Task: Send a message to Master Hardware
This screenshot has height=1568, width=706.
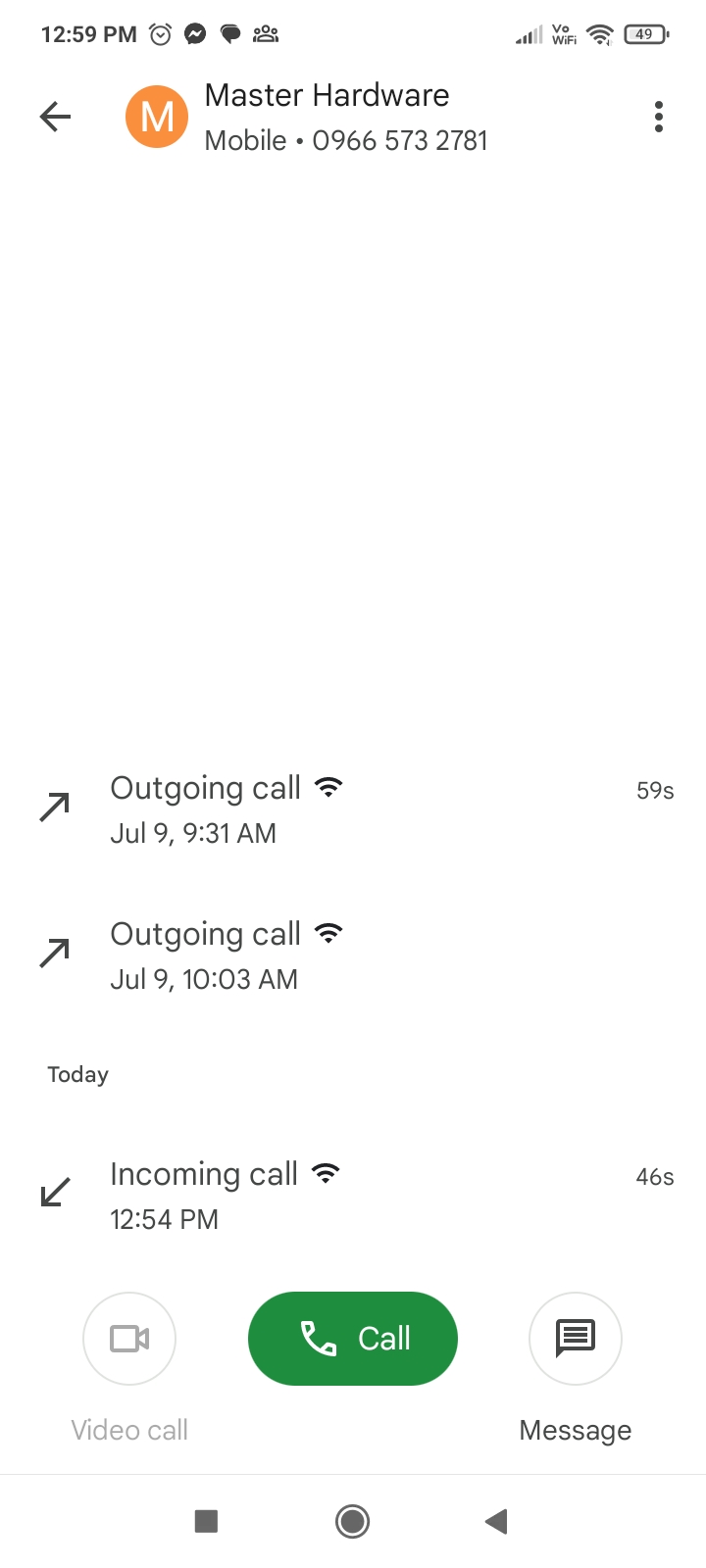Action: 576,1339
